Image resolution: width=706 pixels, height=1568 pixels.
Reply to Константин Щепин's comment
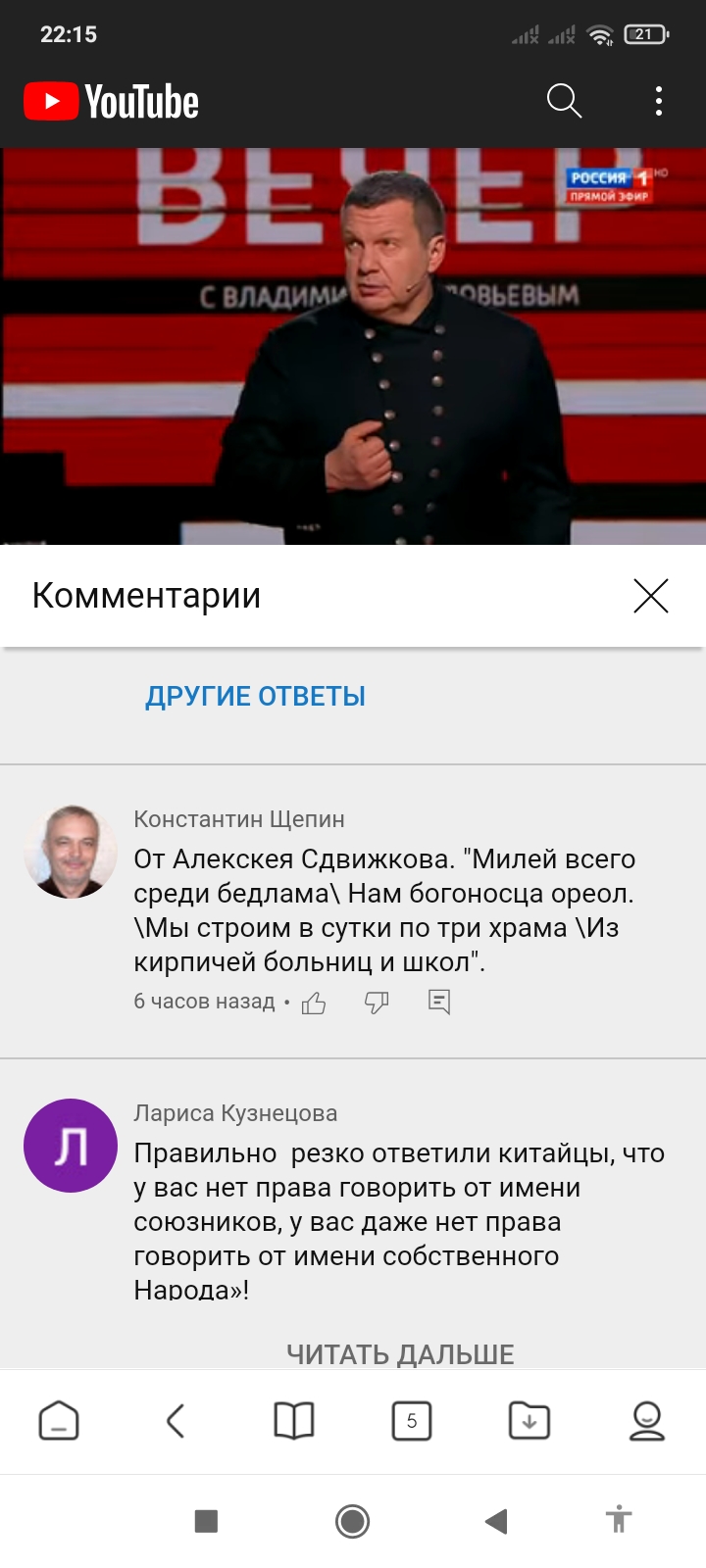tap(439, 1003)
